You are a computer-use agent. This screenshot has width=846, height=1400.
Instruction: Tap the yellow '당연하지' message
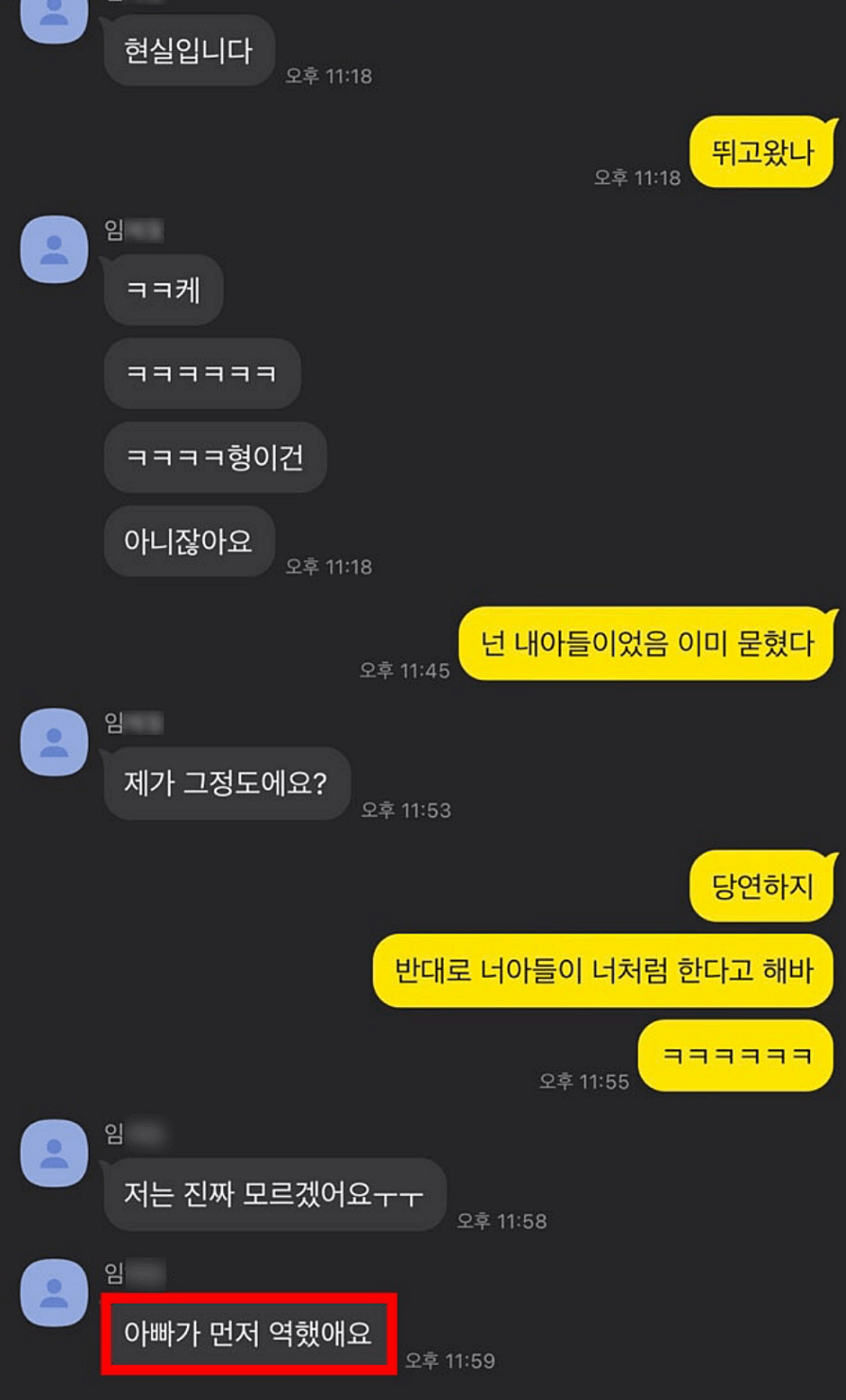point(761,886)
